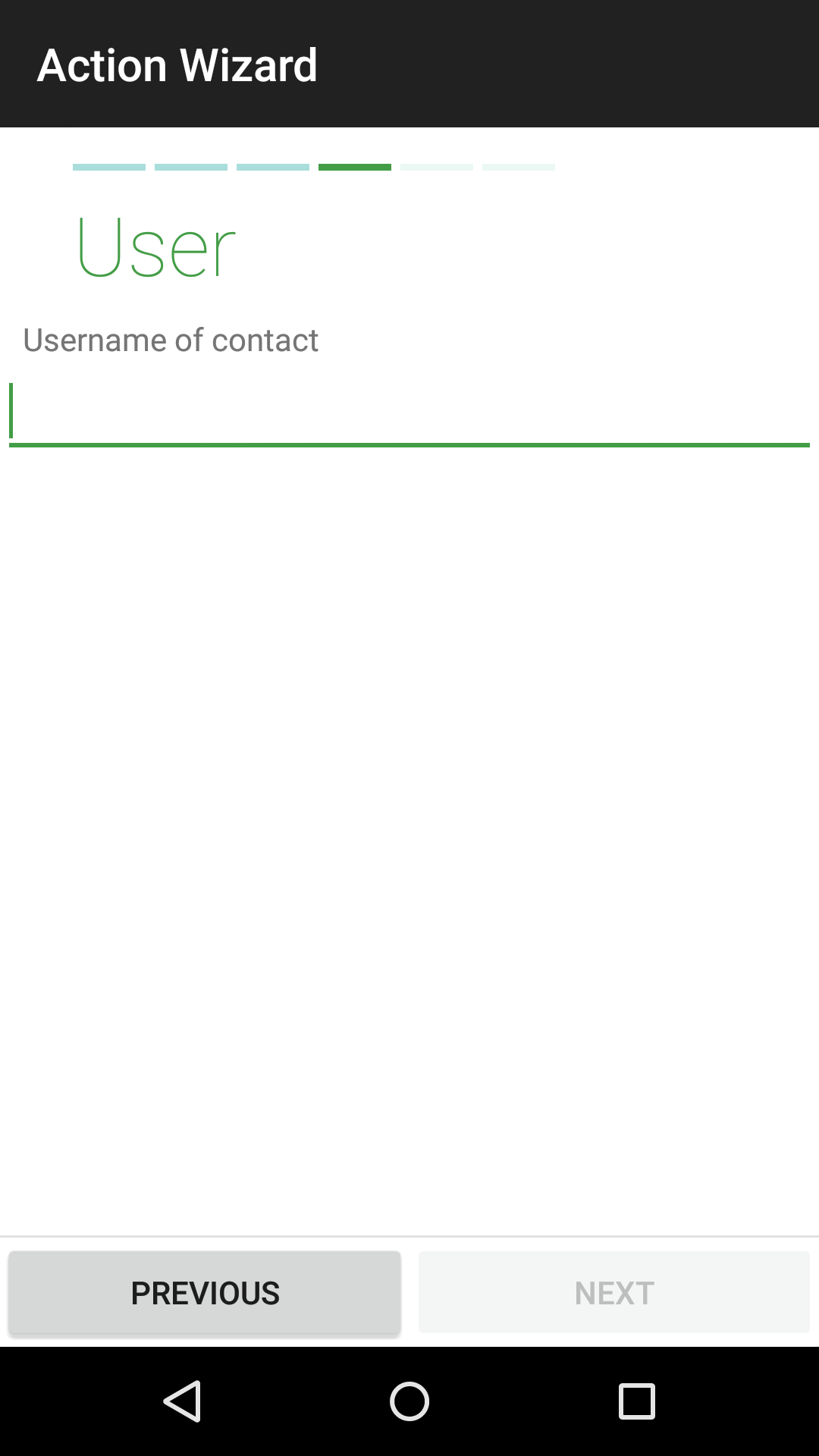Open the recent apps view
Screen dimensions: 819x1456
tap(636, 1401)
